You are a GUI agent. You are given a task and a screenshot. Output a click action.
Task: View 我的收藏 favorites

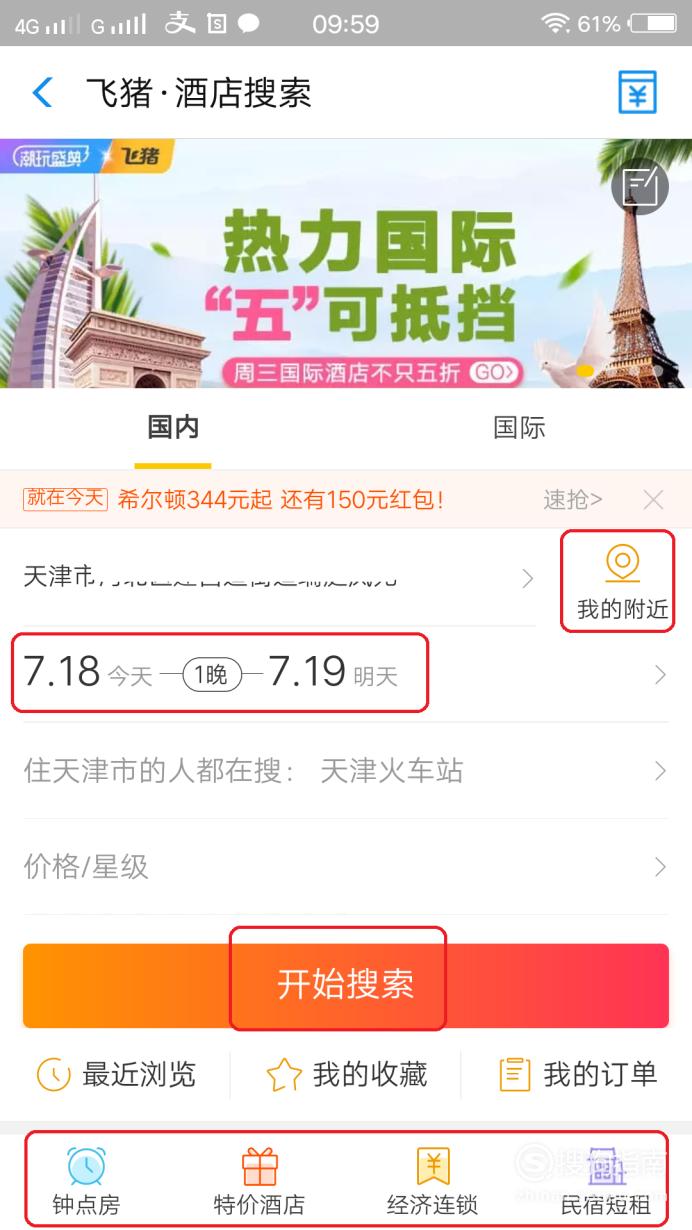[x=347, y=1075]
